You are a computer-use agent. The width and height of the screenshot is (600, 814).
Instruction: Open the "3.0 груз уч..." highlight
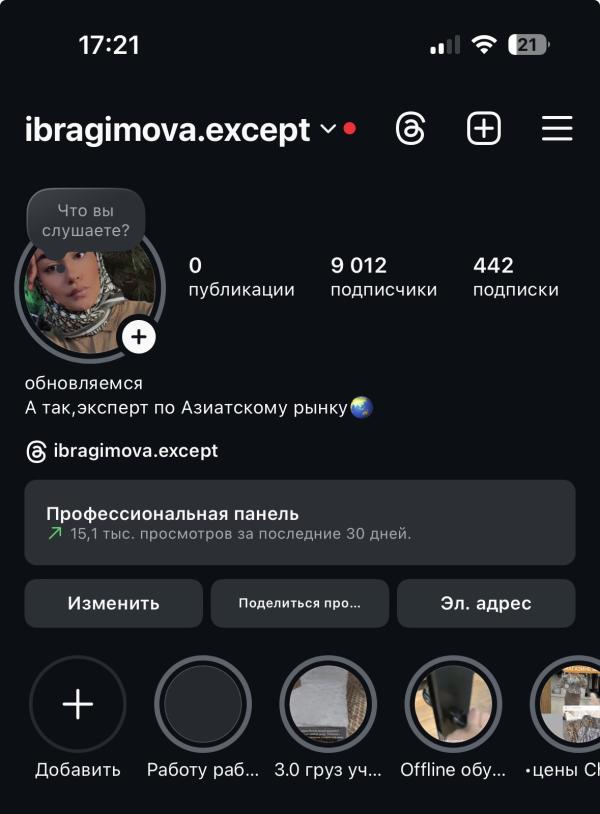coord(328,705)
